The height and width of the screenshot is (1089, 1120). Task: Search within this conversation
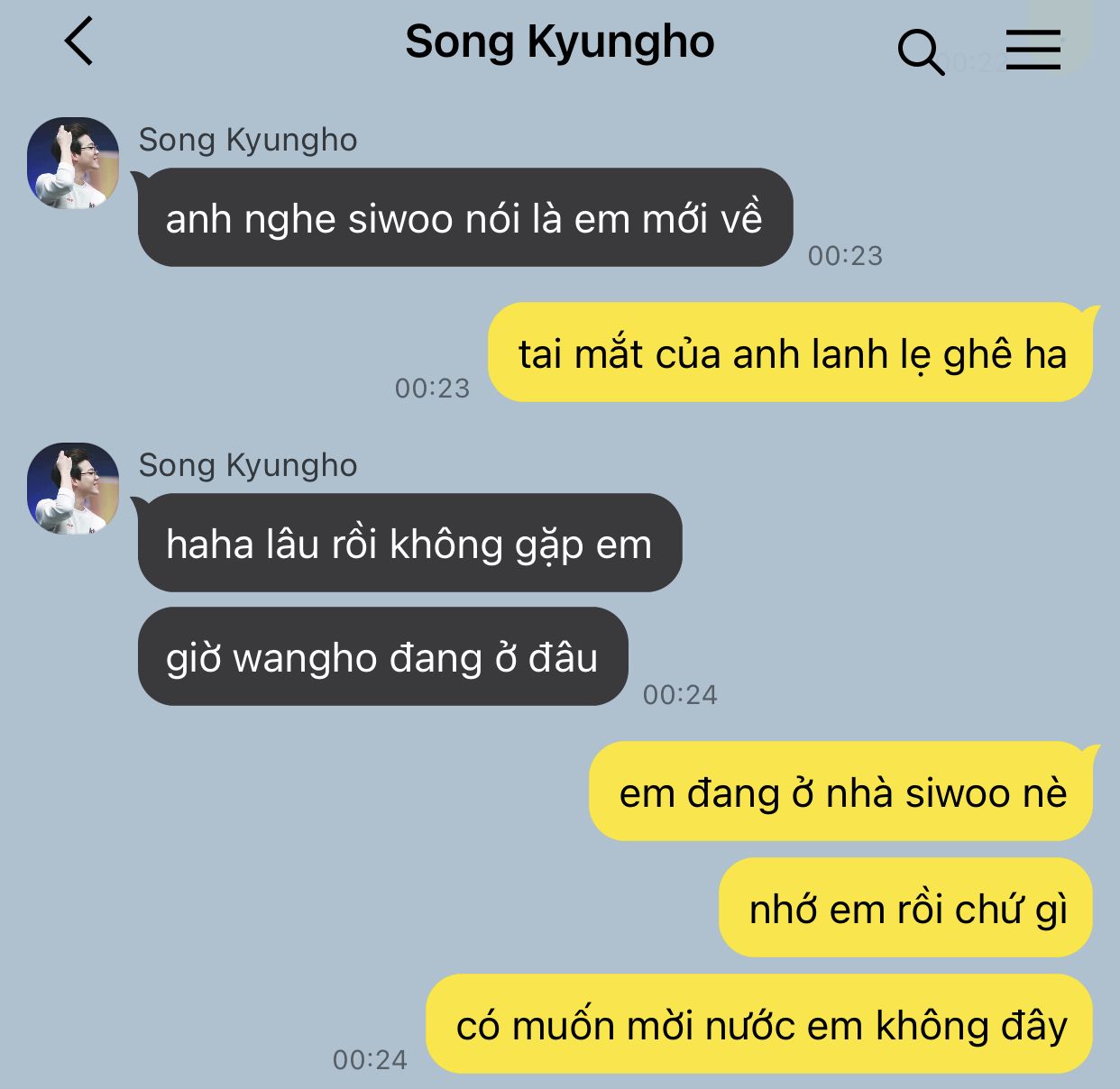pos(919,51)
